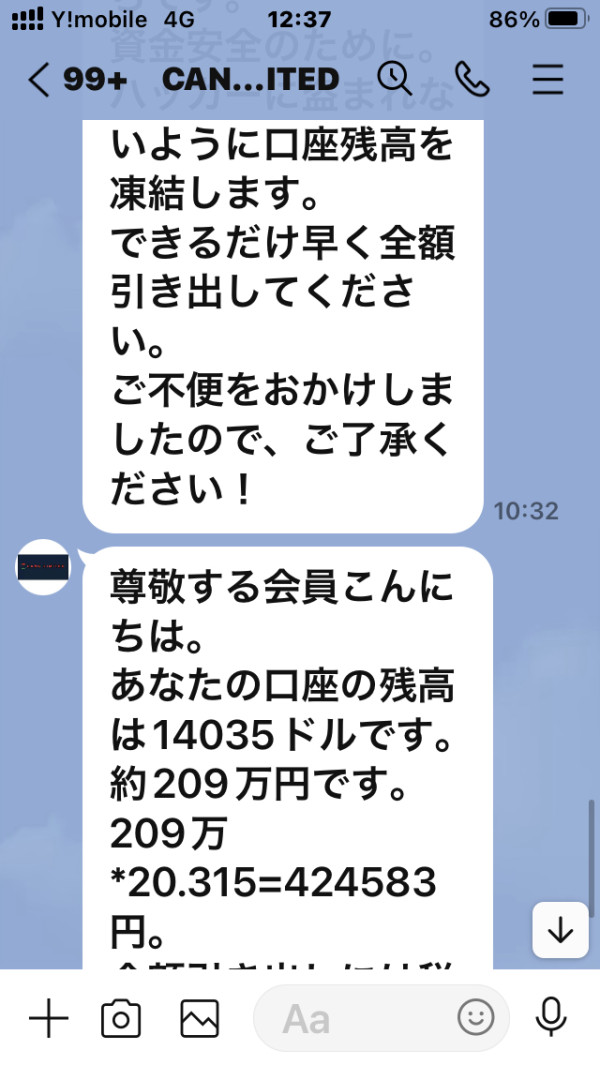Image resolution: width=600 pixels, height=1065 pixels.
Task: Record a voice message with the microphone
Action: (551, 1017)
